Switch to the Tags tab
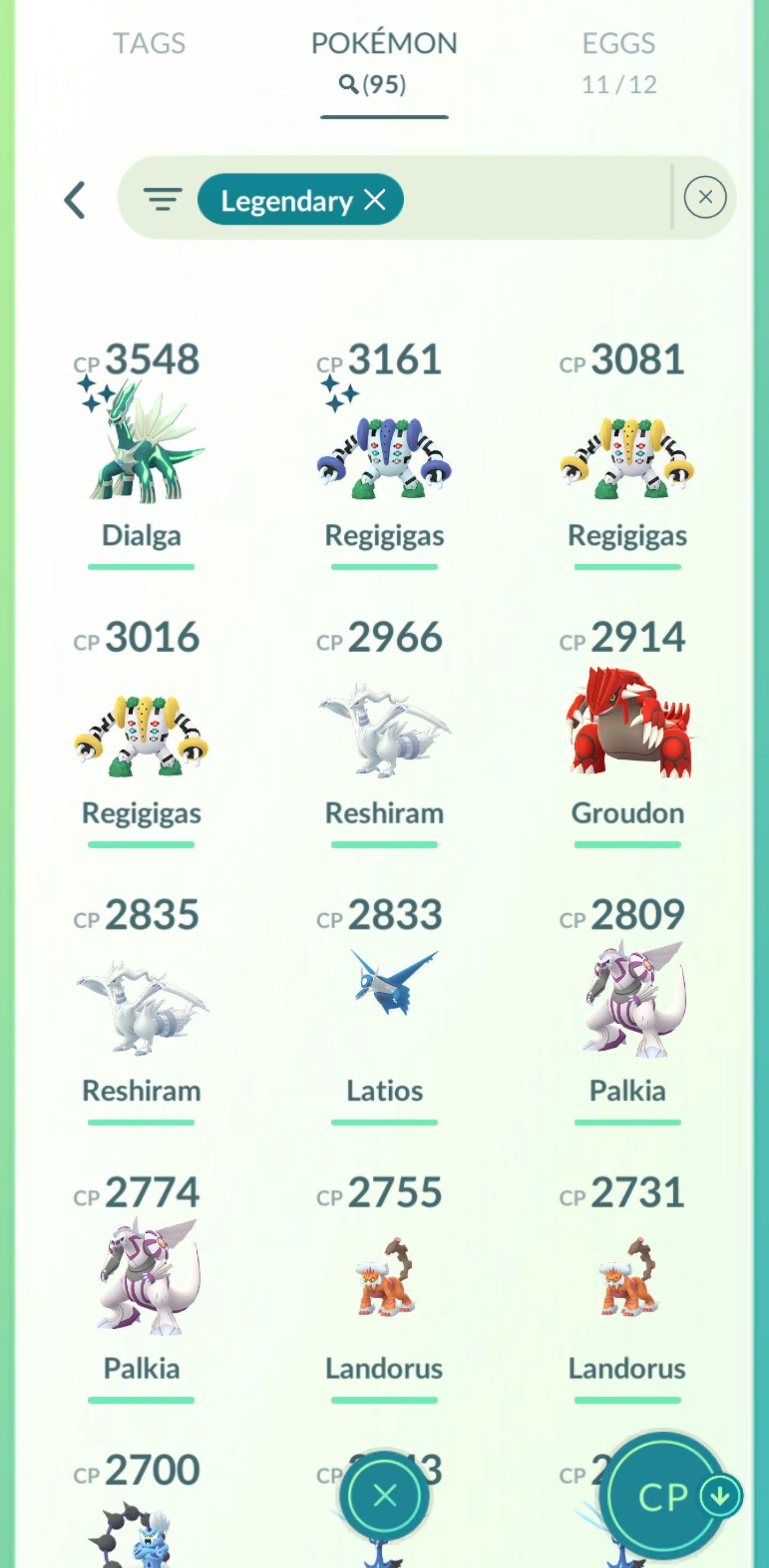This screenshot has width=769, height=1568. 149,44
